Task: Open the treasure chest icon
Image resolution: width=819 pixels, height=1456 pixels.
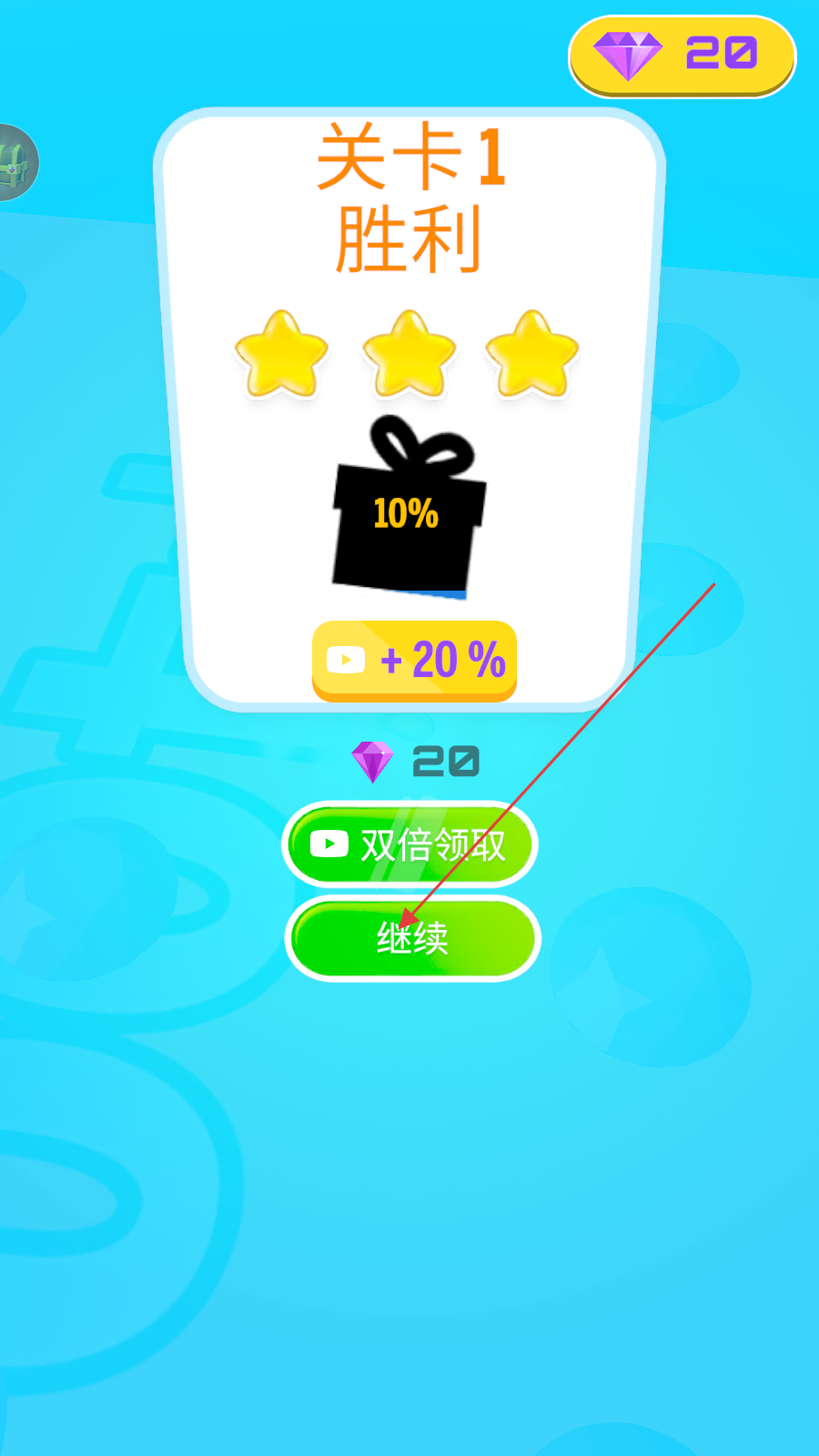Action: (14, 163)
